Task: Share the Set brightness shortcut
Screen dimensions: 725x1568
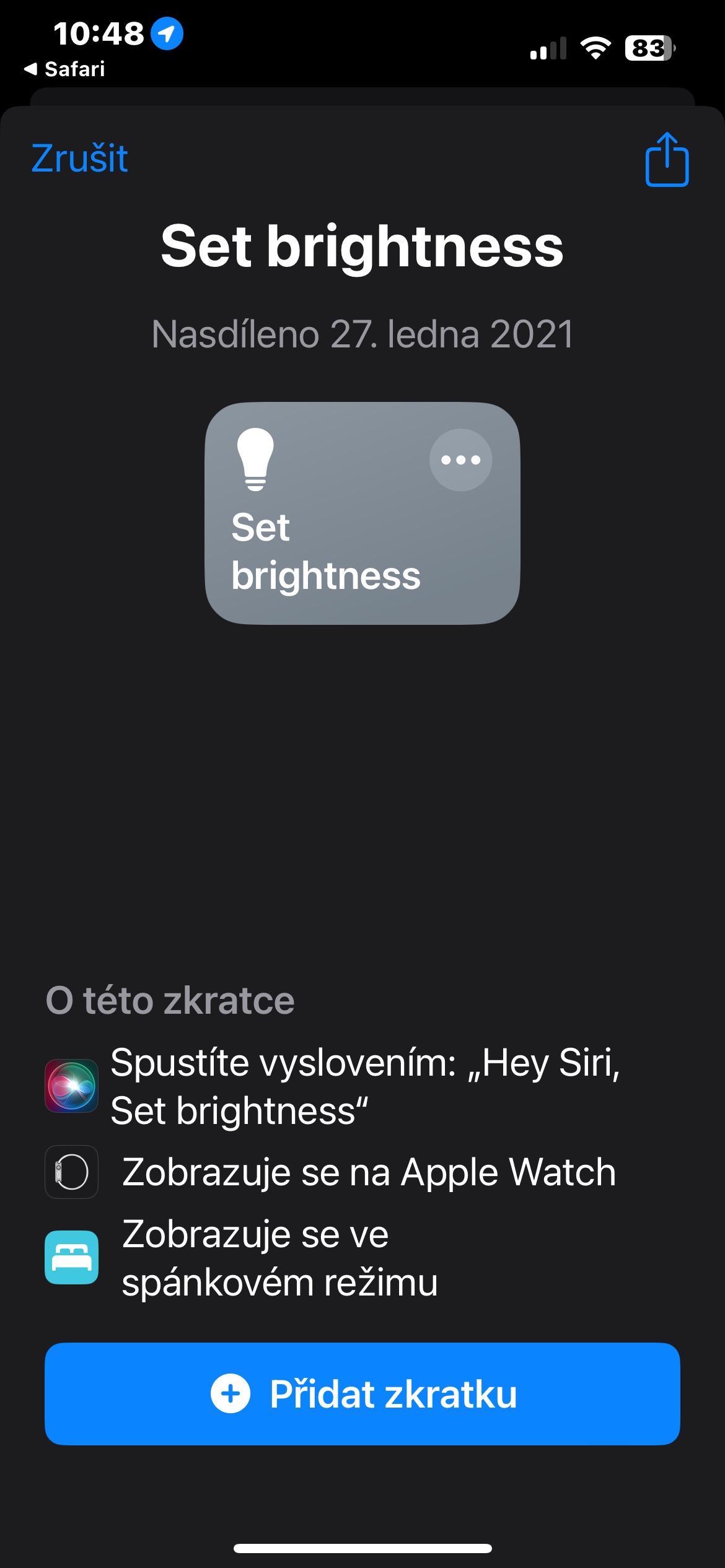Action: coord(667,160)
